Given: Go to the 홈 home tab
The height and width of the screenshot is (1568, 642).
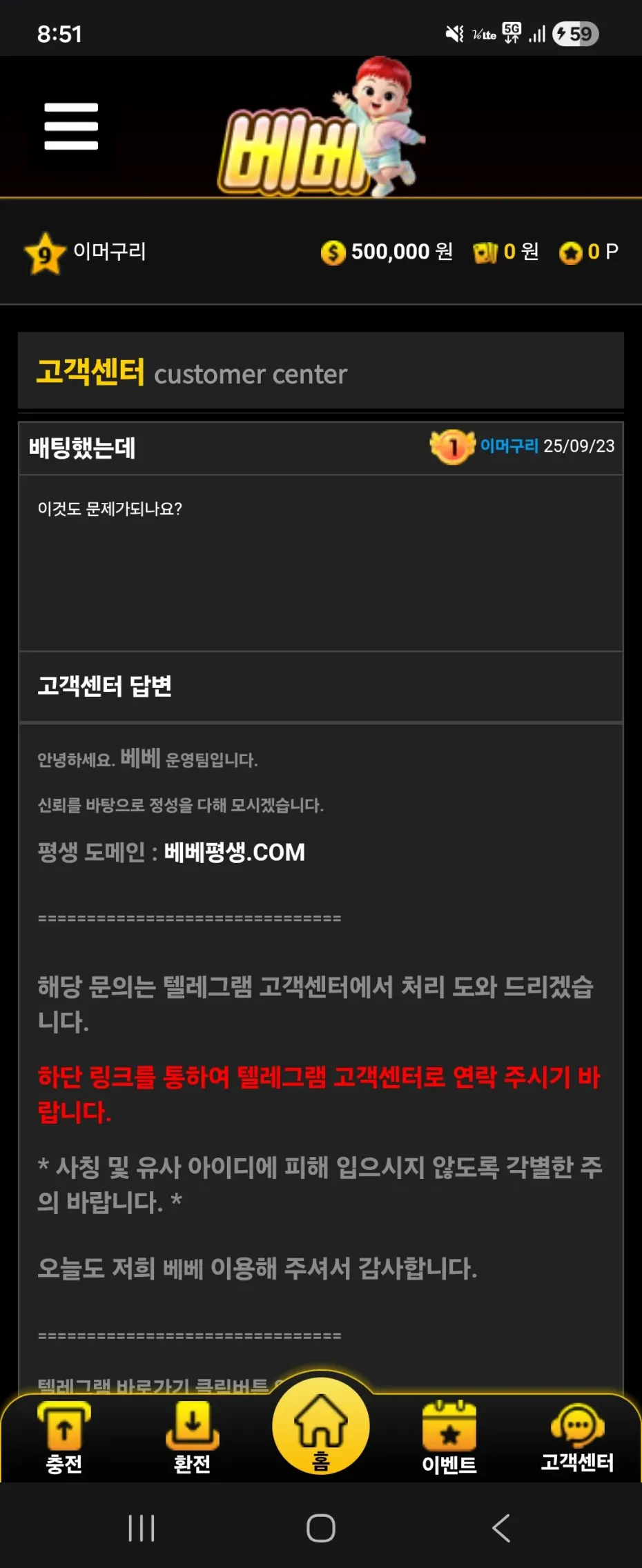Looking at the screenshot, I should point(321,1428).
